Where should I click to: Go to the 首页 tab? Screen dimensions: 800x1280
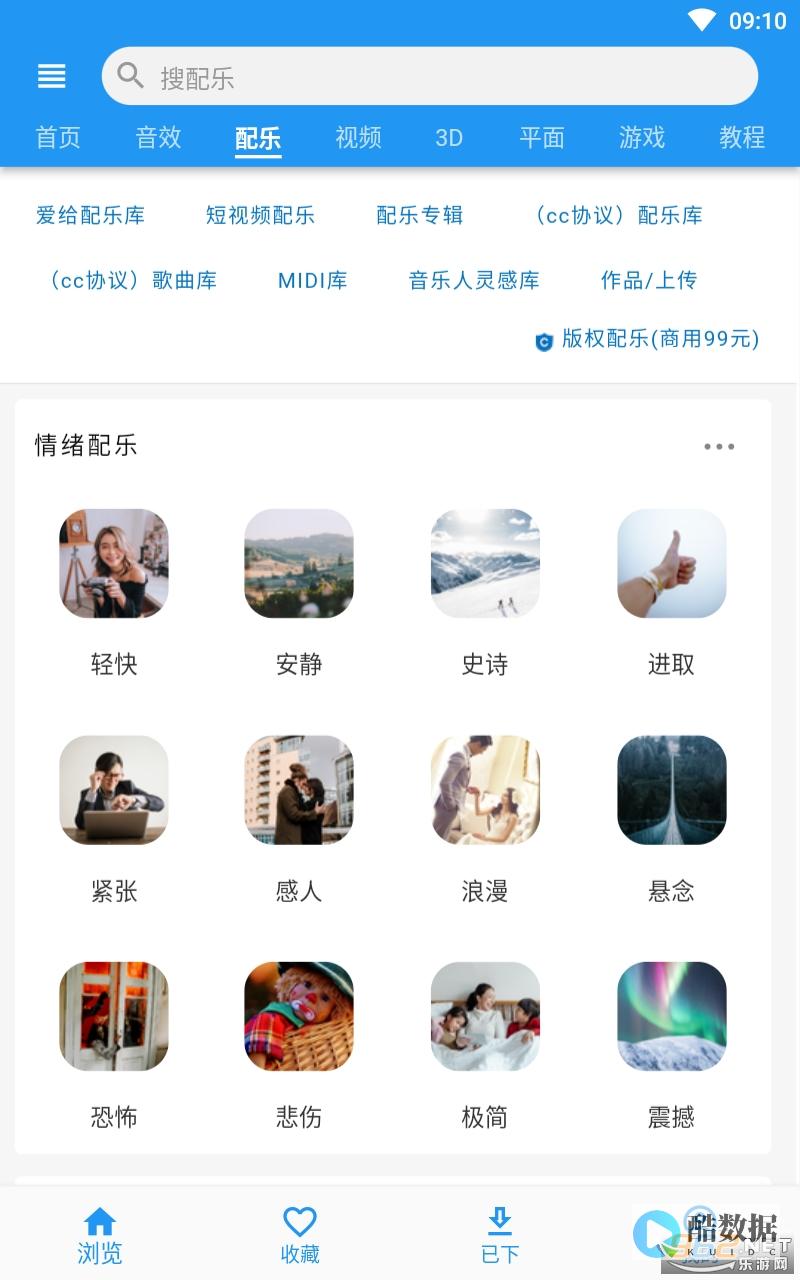point(58,137)
